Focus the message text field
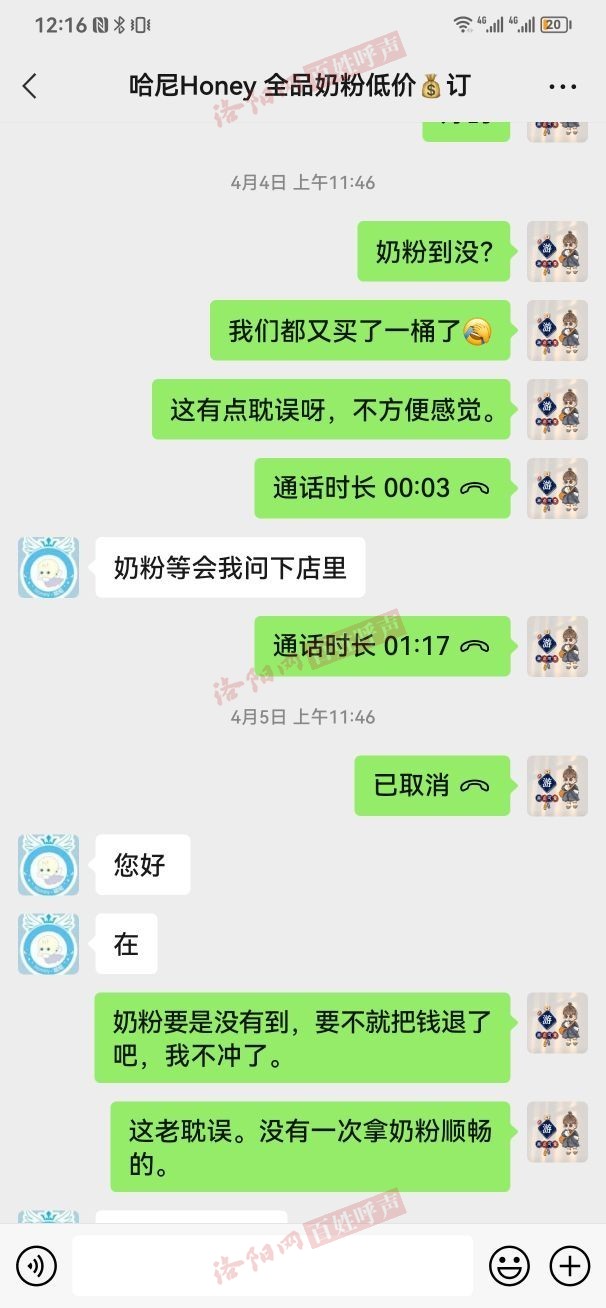Screen dimensions: 606x1308 (272, 1266)
